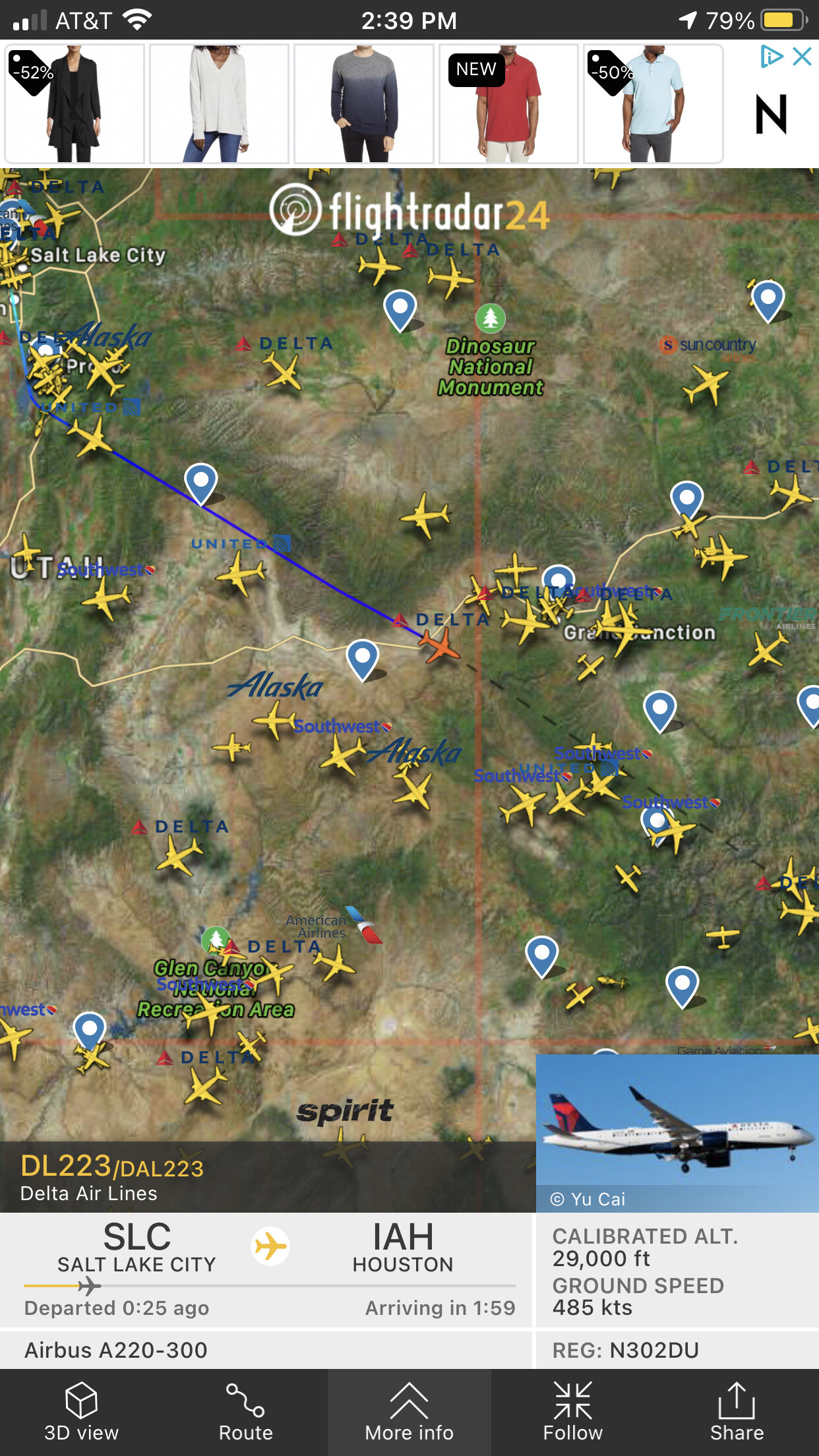Tap the airport pin near Dinosaur National Monument
The width and height of the screenshot is (819, 1456).
400,309
